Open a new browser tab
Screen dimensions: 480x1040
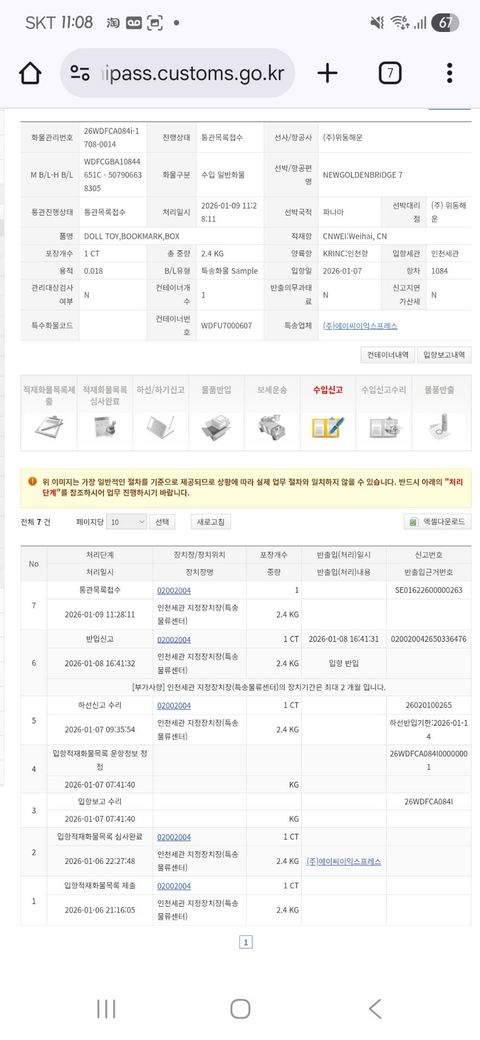click(328, 73)
